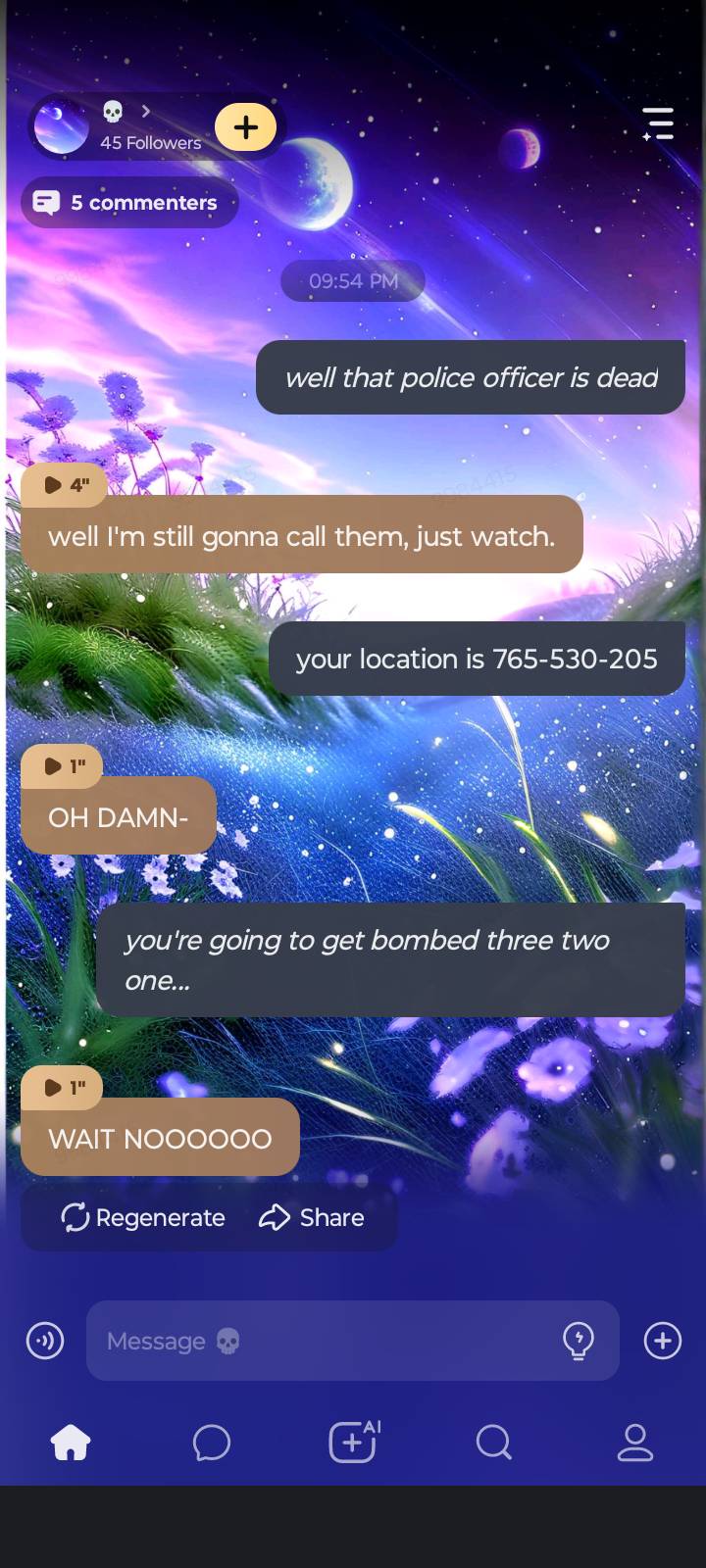Open the Profile tab
706x1568 pixels.
[634, 1443]
